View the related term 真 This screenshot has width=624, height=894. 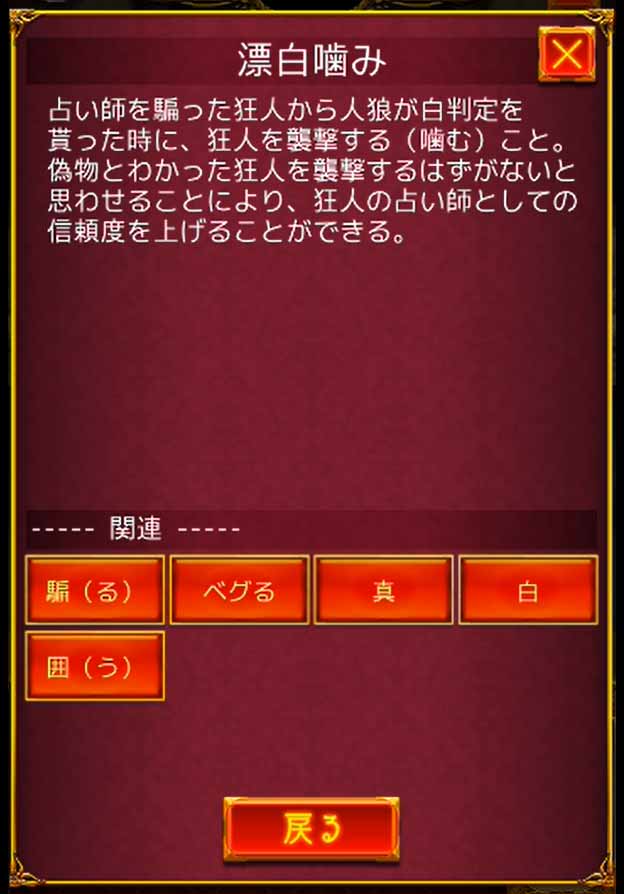coord(383,590)
